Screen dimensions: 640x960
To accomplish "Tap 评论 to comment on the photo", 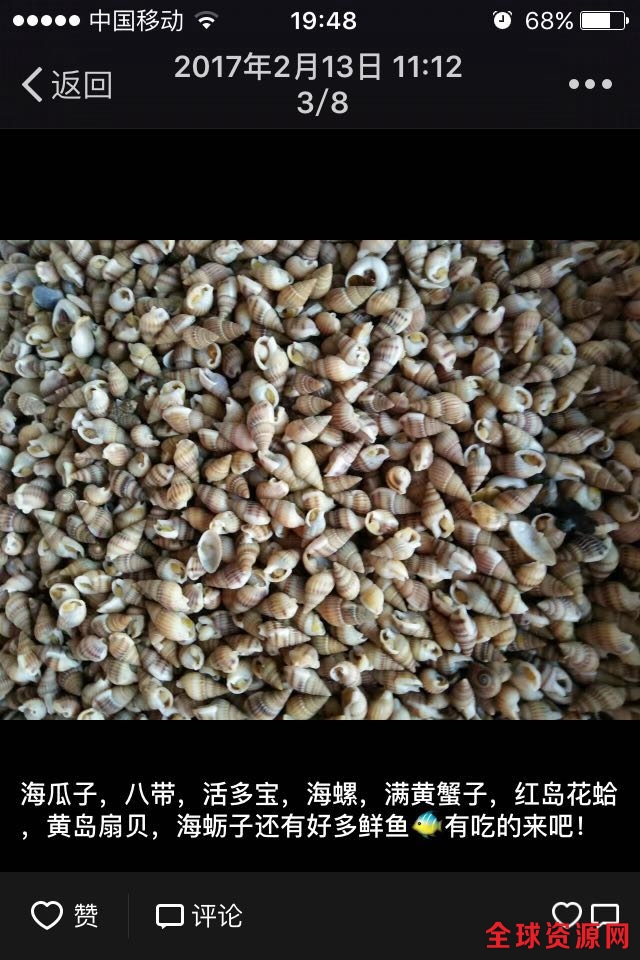I will 199,915.
